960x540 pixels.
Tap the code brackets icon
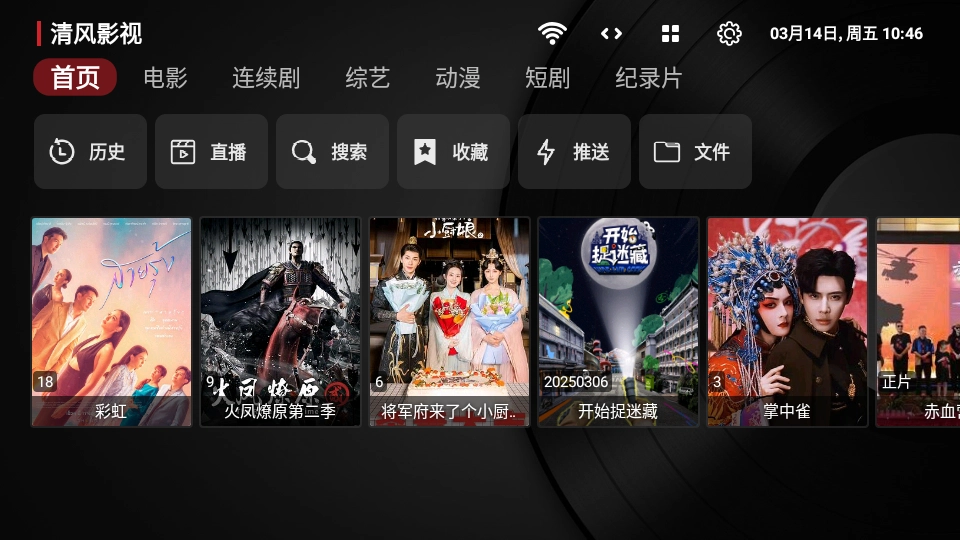pos(611,34)
